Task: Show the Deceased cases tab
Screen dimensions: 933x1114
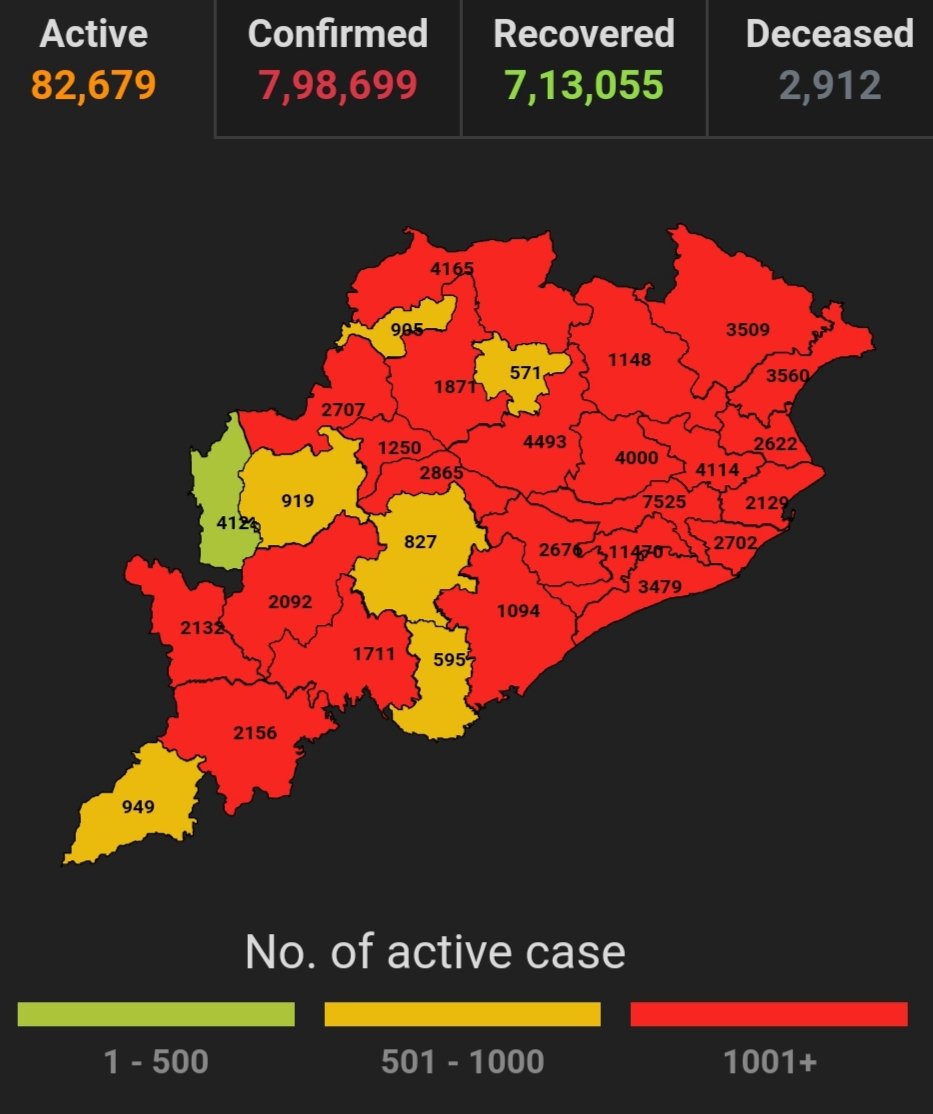Action: [828, 61]
